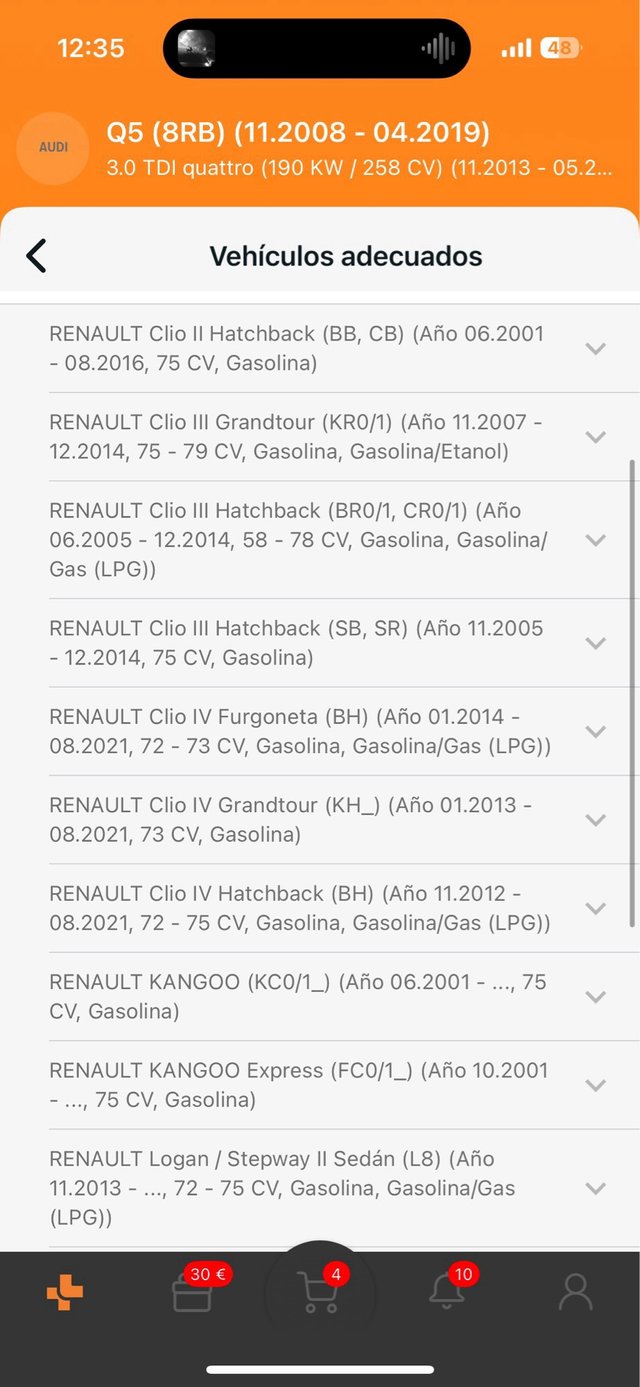Open the profile tab
640x1387 pixels.
click(x=575, y=1293)
